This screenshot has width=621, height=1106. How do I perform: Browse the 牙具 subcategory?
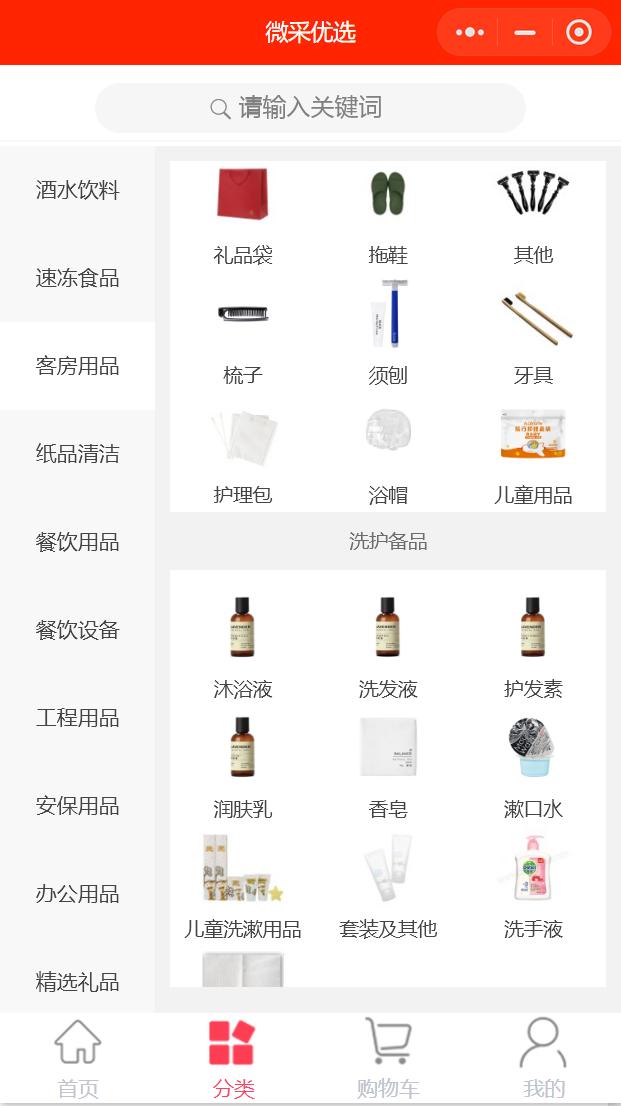coord(533,335)
